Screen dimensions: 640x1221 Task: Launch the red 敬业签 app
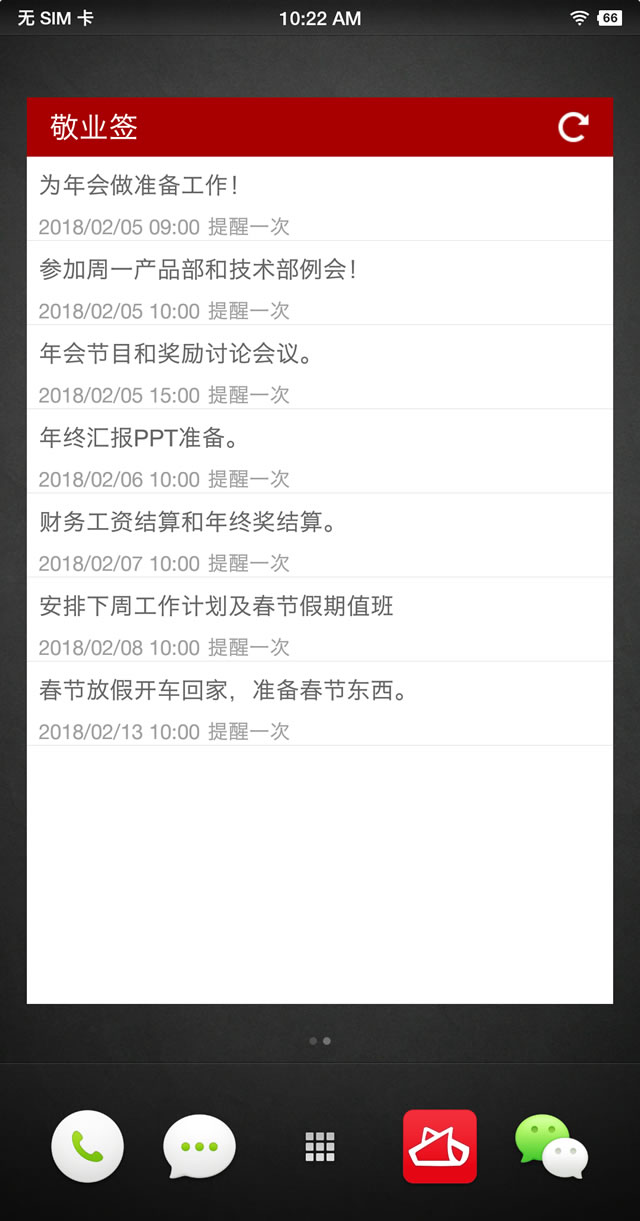[x=440, y=1147]
